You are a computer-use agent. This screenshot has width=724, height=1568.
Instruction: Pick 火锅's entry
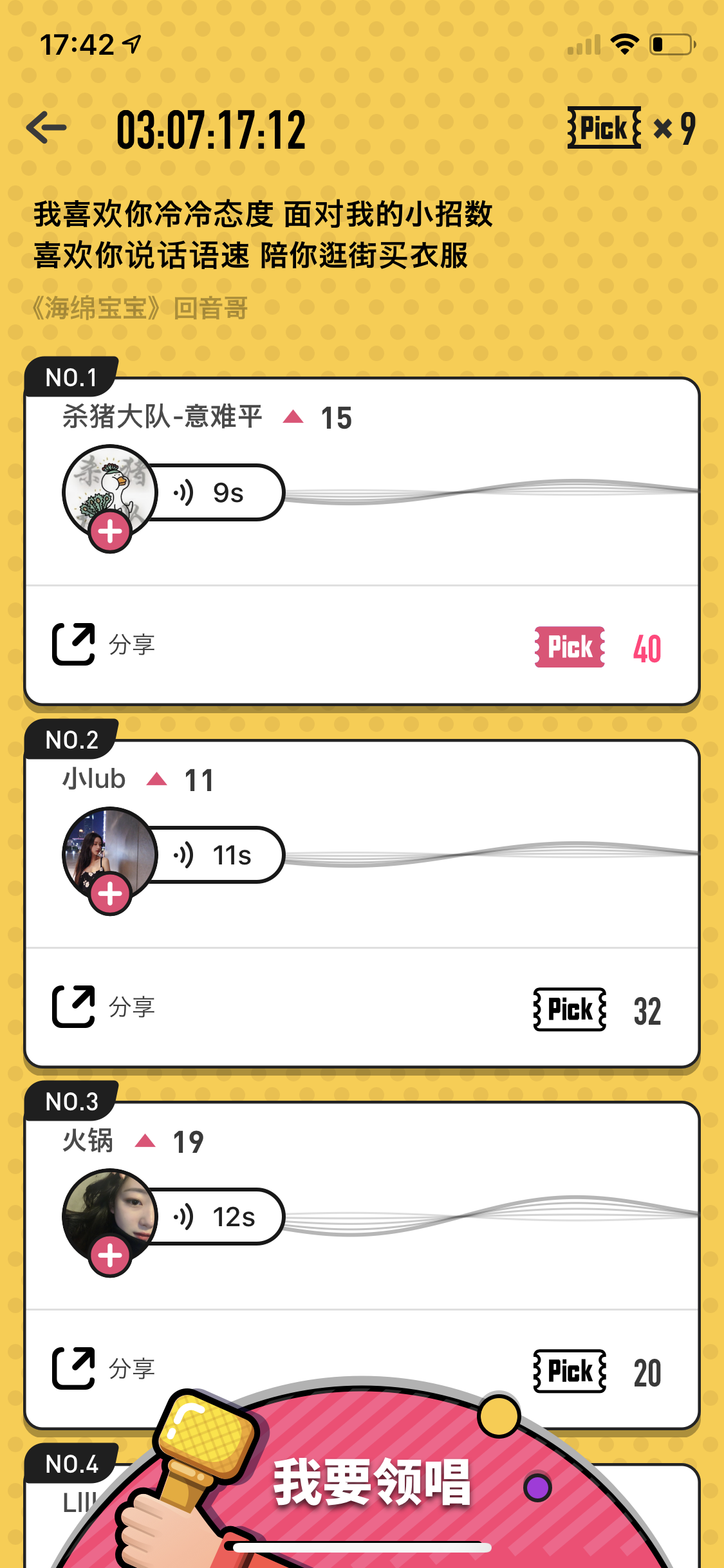tap(570, 1371)
